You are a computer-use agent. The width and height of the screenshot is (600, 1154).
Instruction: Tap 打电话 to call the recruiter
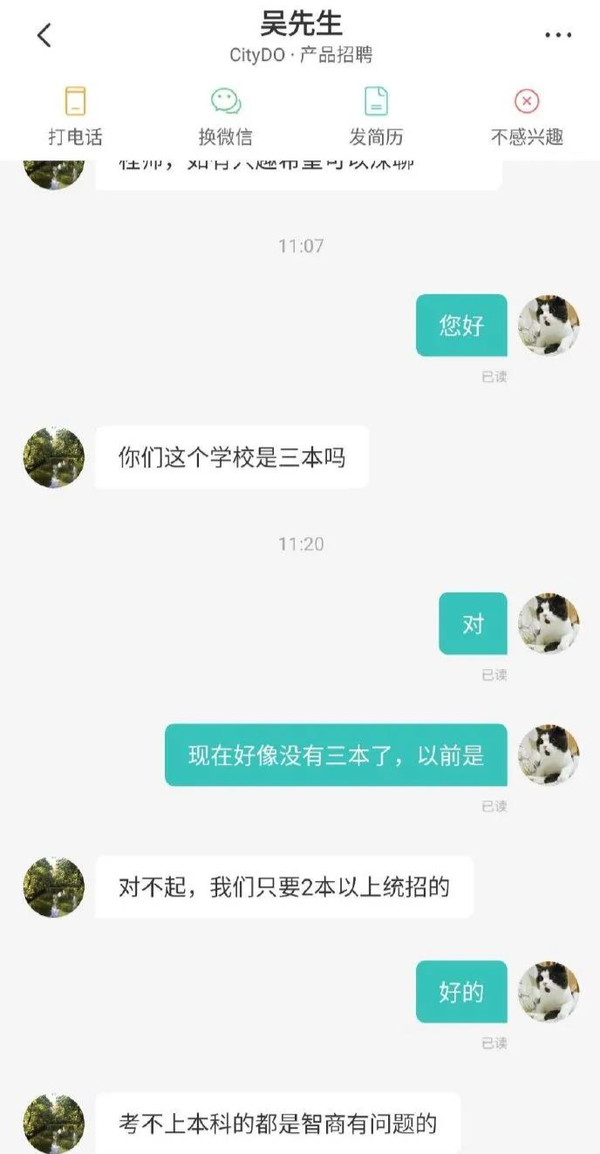75,116
